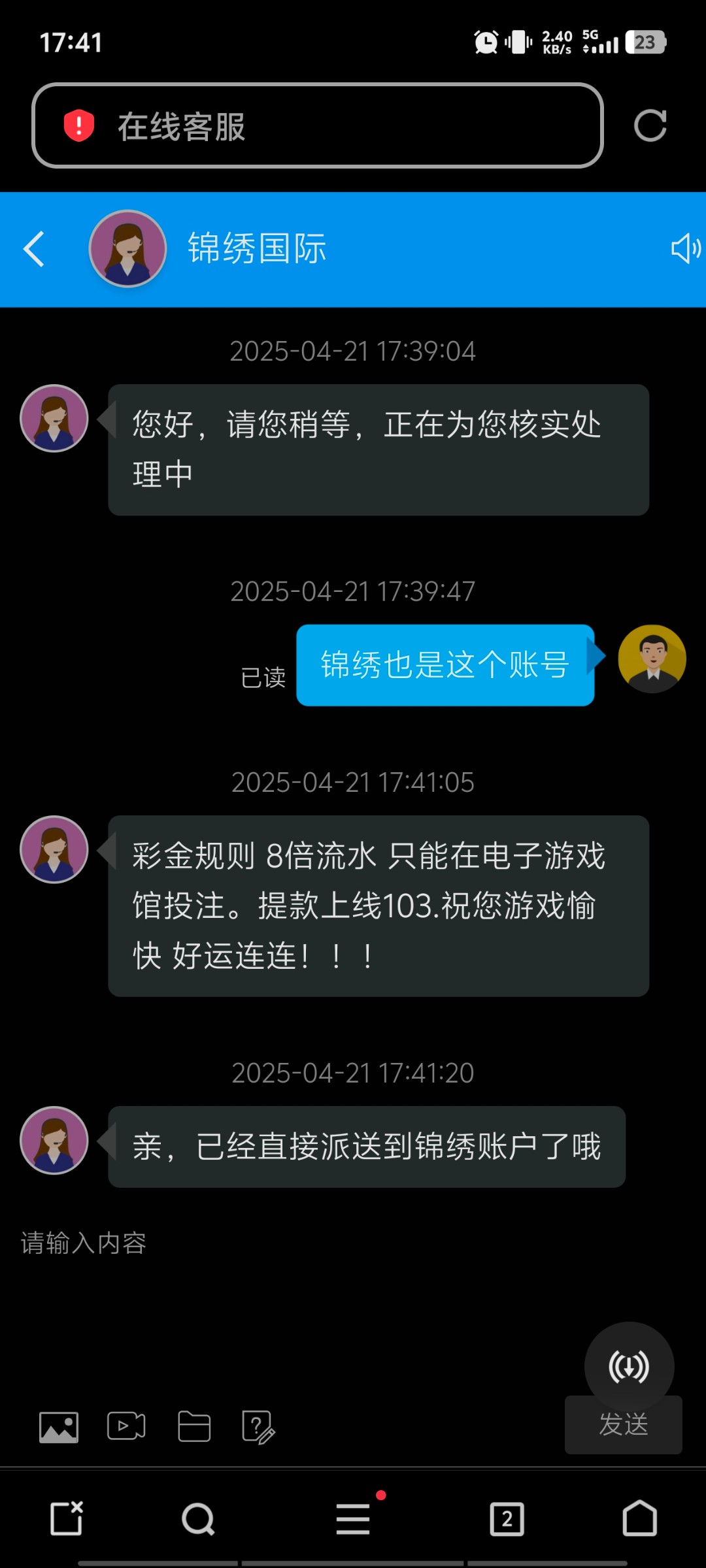Go to the browser home page
Screen dimensions: 706x1568
coord(639,1518)
